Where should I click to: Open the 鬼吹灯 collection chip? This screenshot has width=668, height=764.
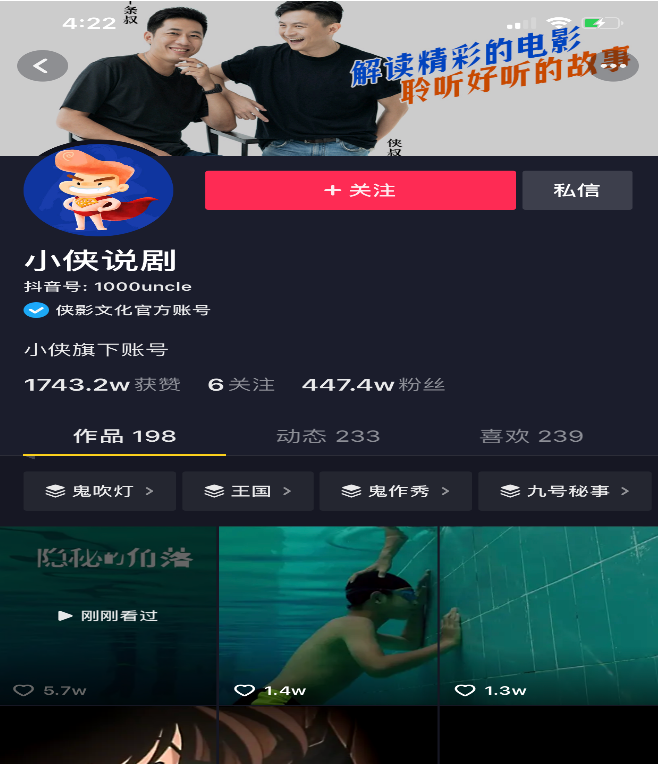99,491
